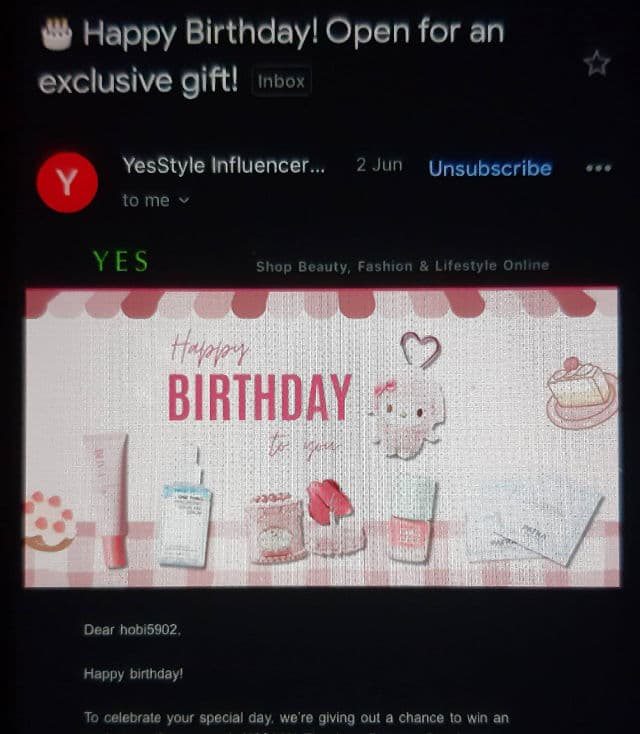Screen dimensions: 640x734
Task: Open YesStyle sender avatar
Action: (x=67, y=181)
